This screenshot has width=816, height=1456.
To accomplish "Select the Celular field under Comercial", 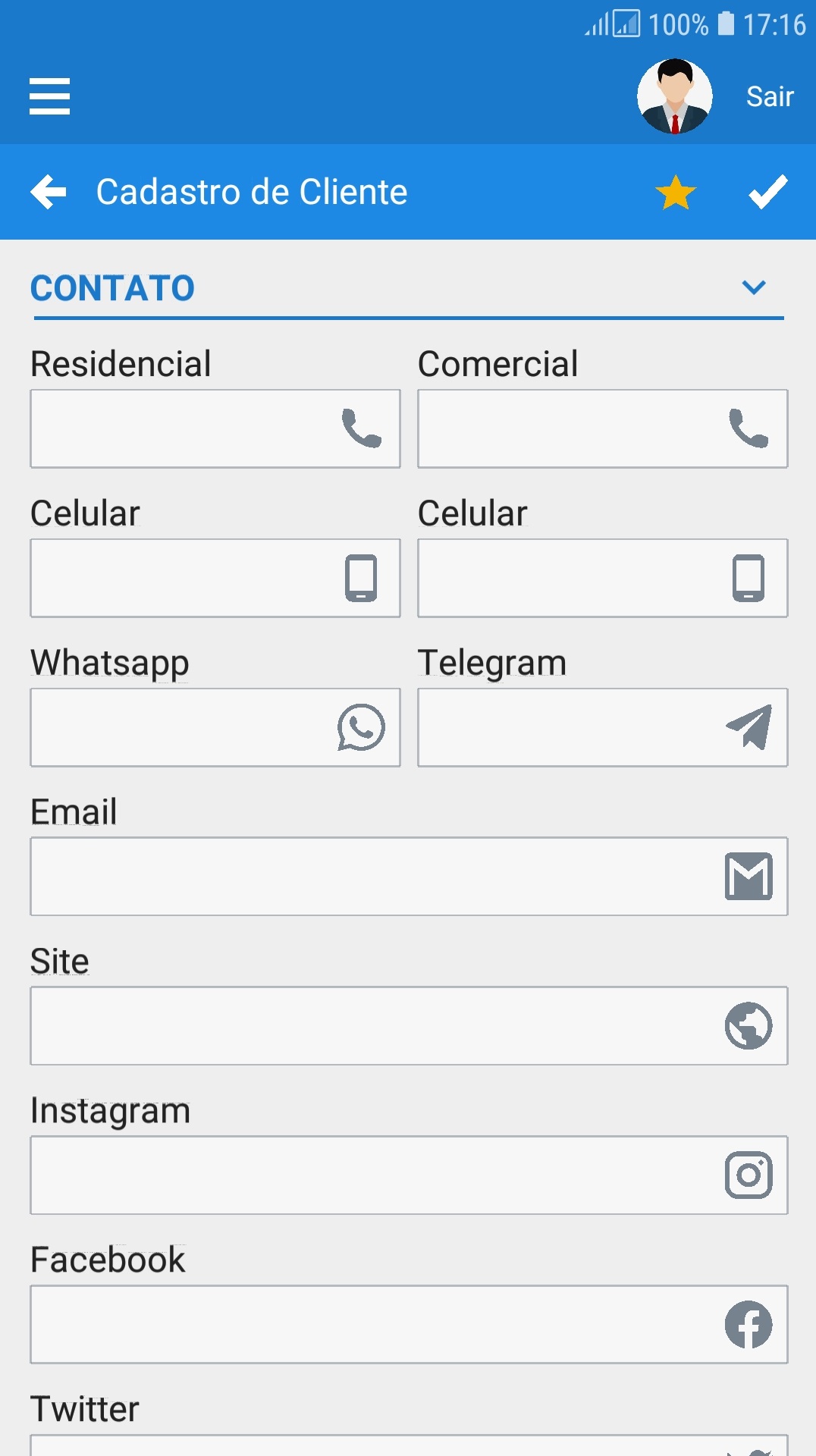I will coord(569,578).
